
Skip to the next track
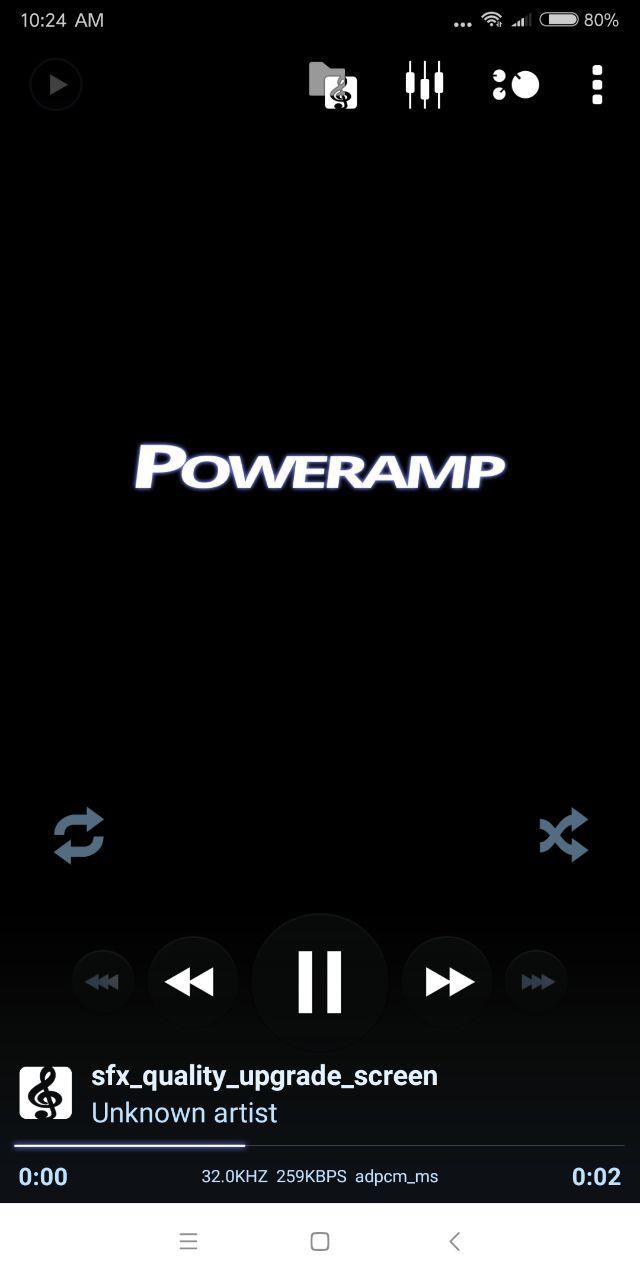point(447,982)
